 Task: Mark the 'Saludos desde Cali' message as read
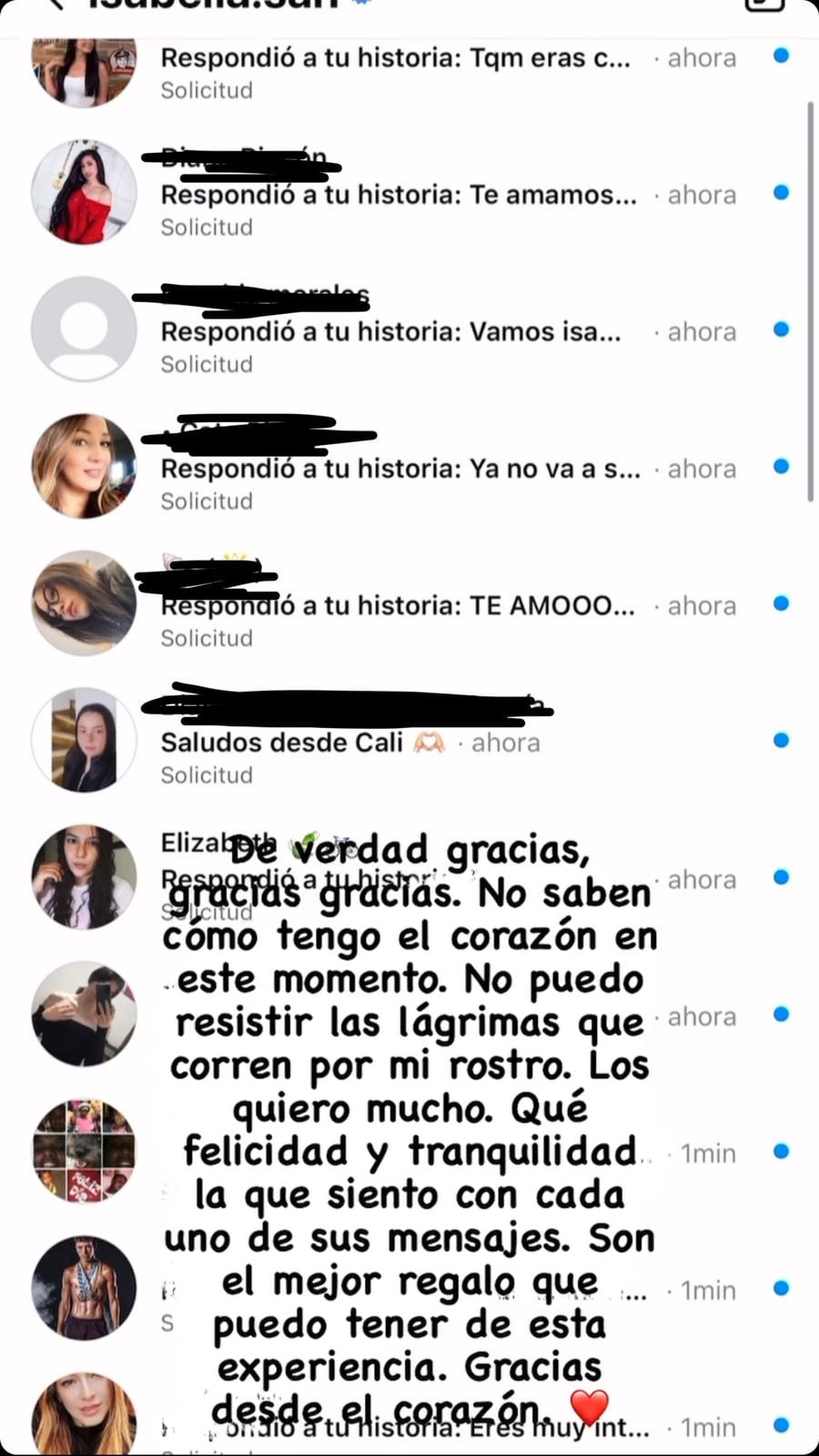pos(781,742)
